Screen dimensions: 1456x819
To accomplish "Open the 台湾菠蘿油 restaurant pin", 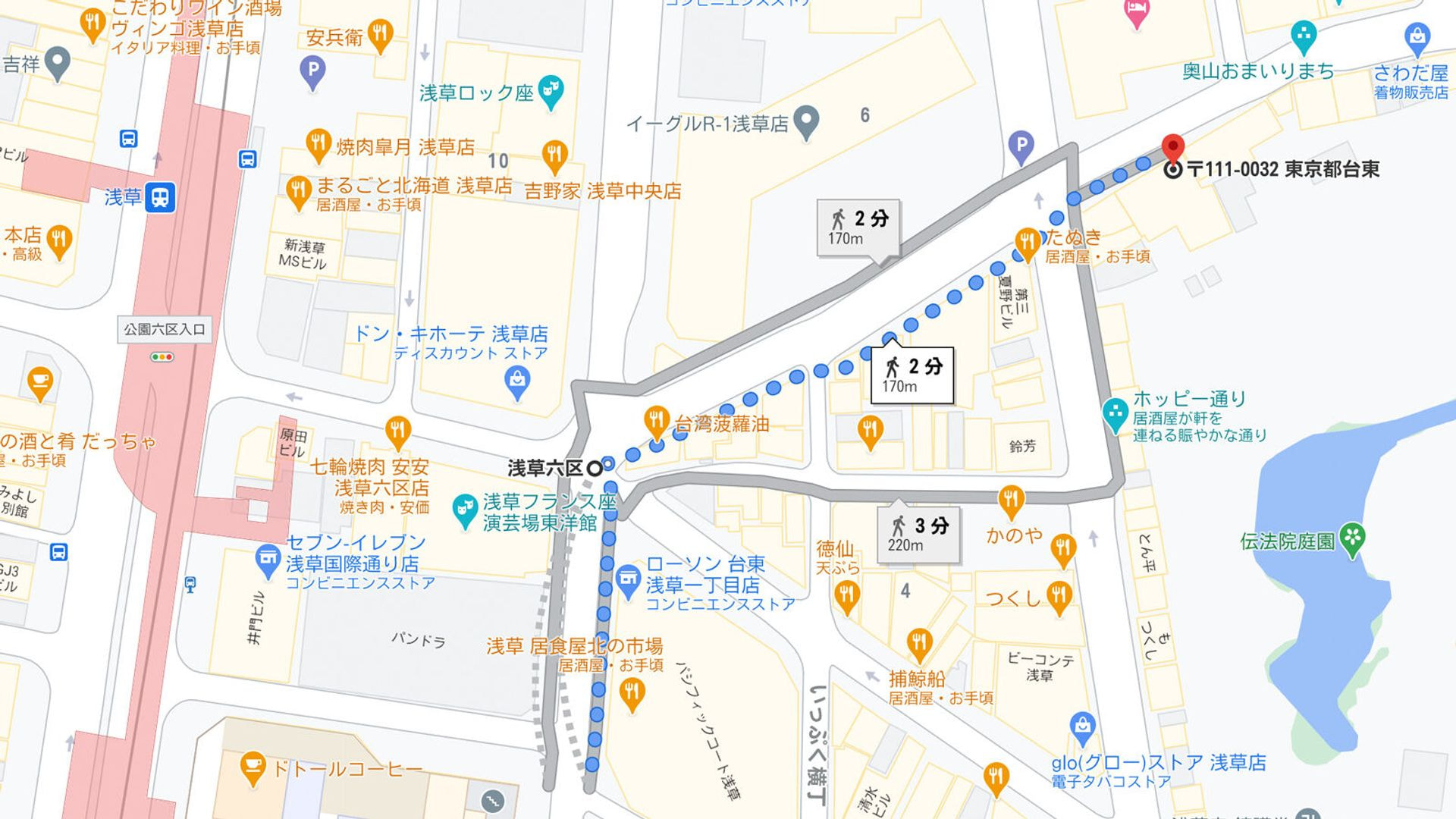I will pyautogui.click(x=656, y=419).
